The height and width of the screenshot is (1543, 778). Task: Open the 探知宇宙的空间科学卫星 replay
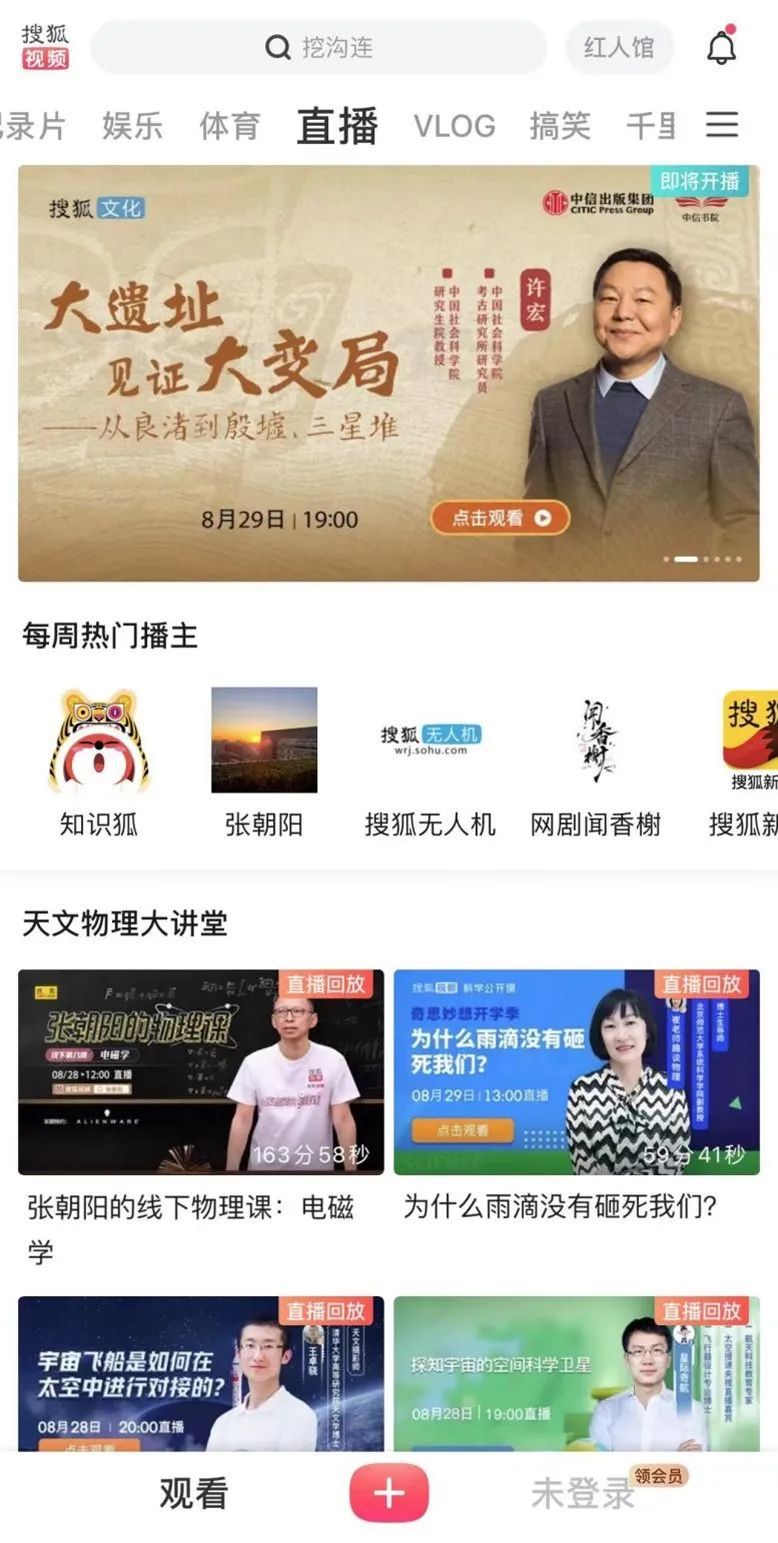coord(576,1373)
